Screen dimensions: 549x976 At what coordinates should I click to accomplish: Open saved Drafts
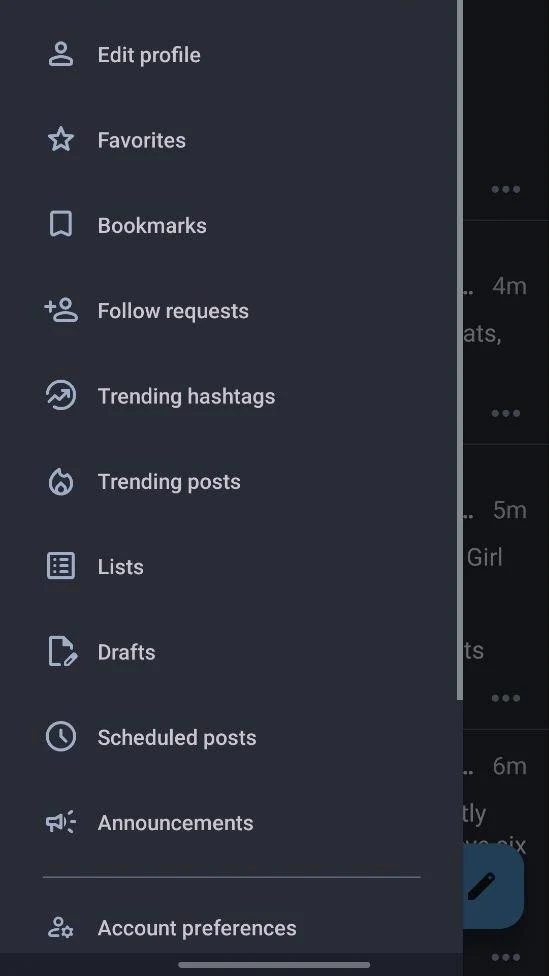tap(230, 652)
